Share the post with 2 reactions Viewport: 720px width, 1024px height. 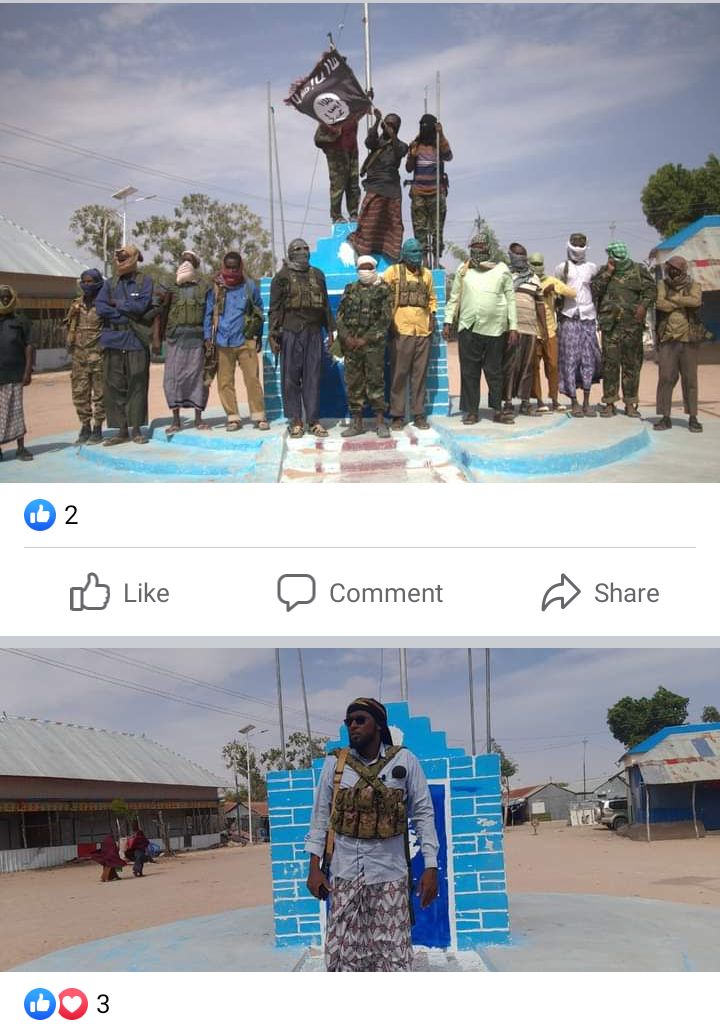600,593
